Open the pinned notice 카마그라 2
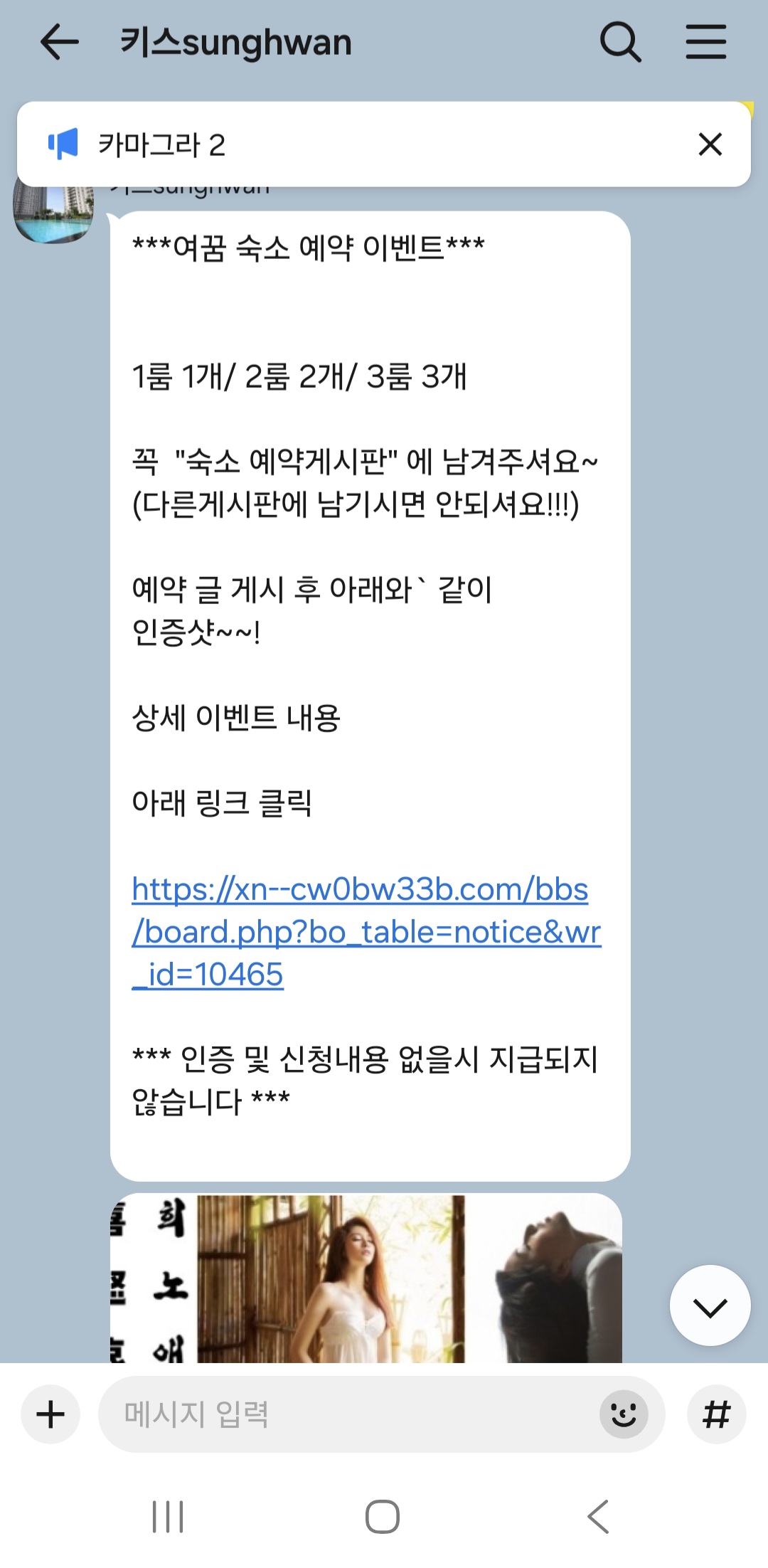Image resolution: width=768 pixels, height=1568 pixels. [356, 144]
